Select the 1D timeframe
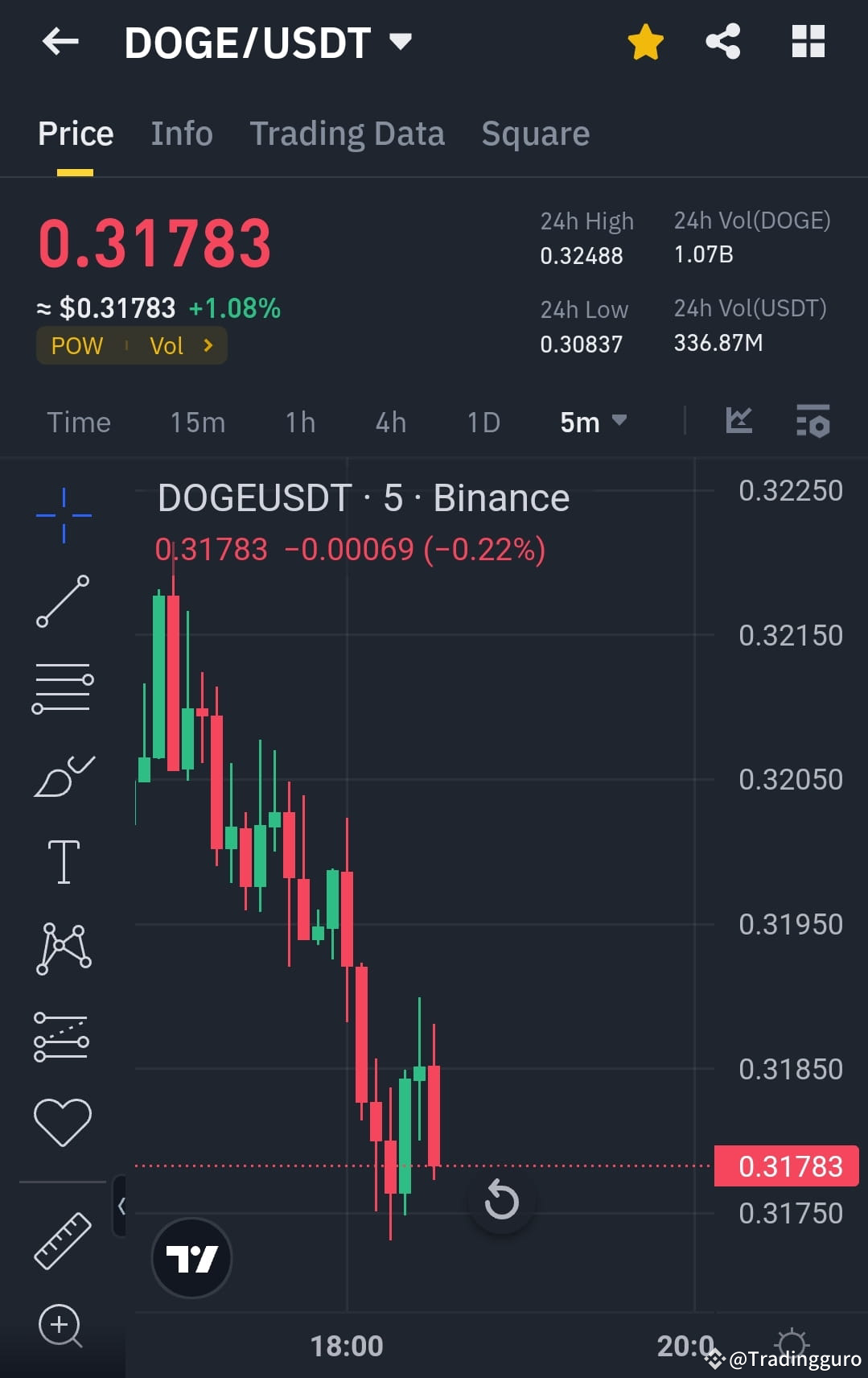 (483, 421)
